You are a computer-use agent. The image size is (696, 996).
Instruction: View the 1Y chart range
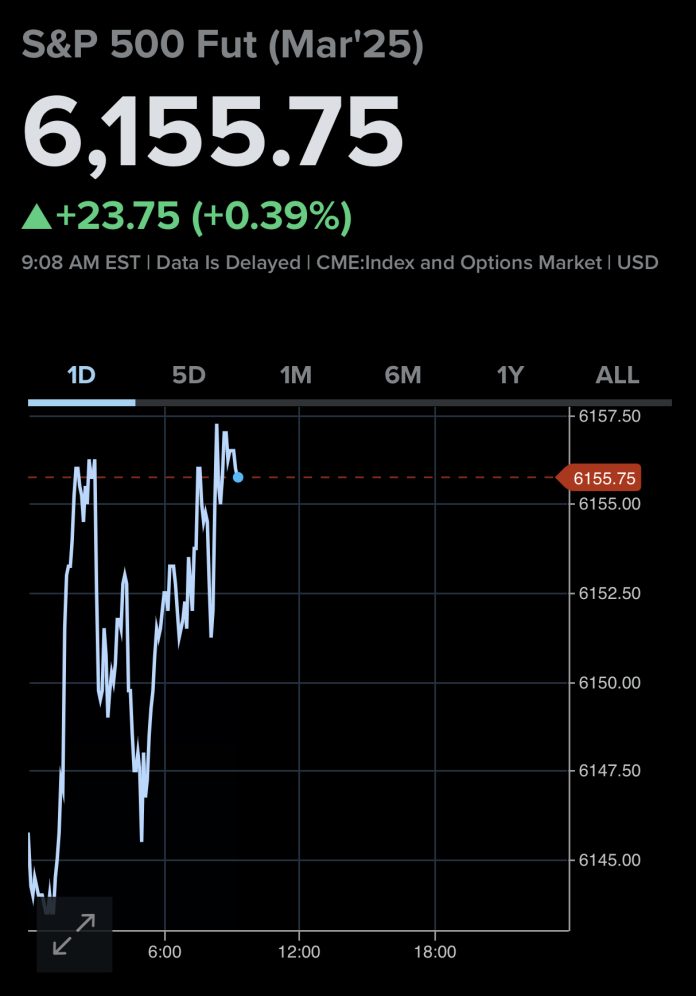point(510,376)
